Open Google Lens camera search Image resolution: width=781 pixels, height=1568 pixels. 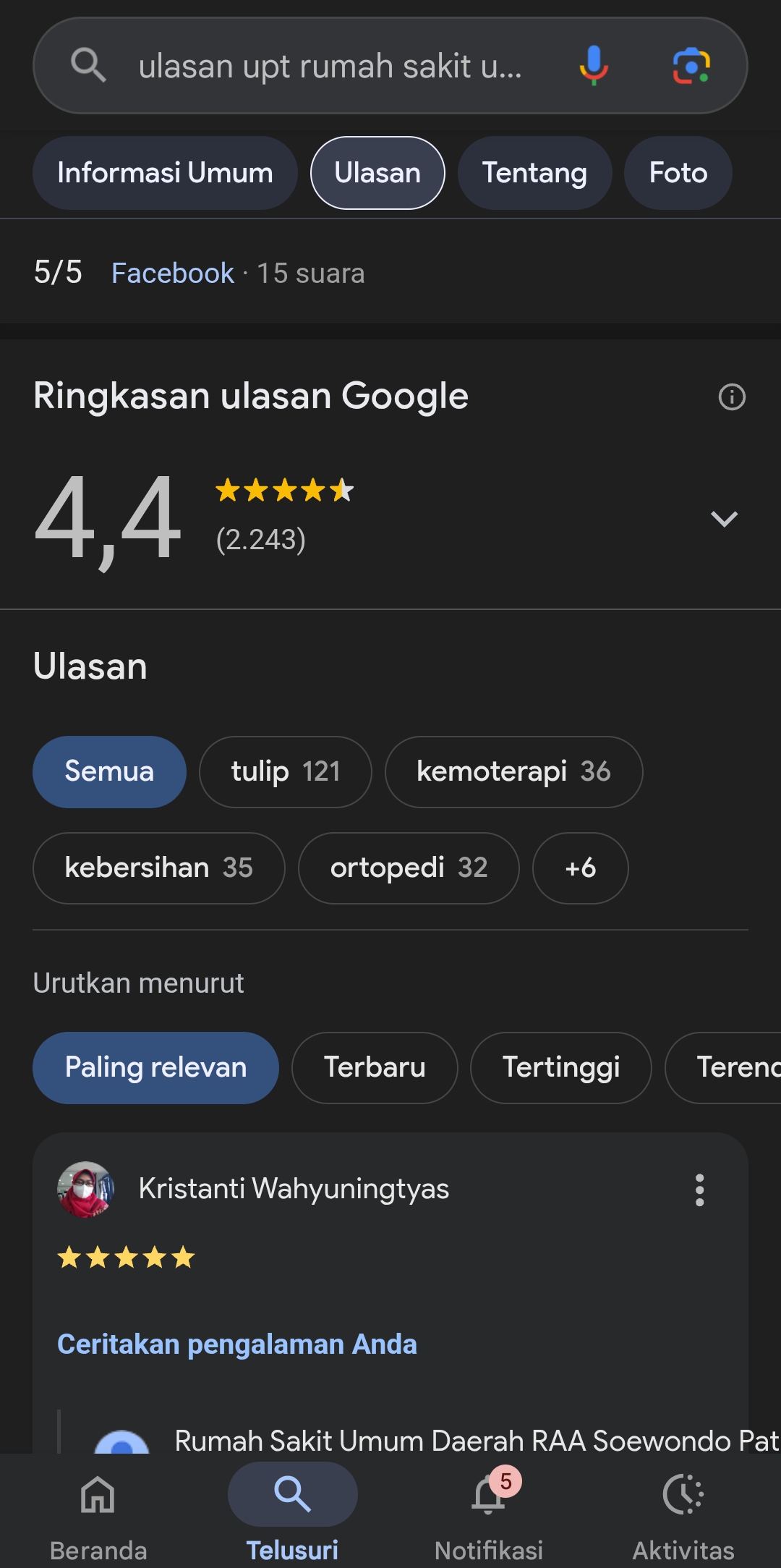pos(691,66)
